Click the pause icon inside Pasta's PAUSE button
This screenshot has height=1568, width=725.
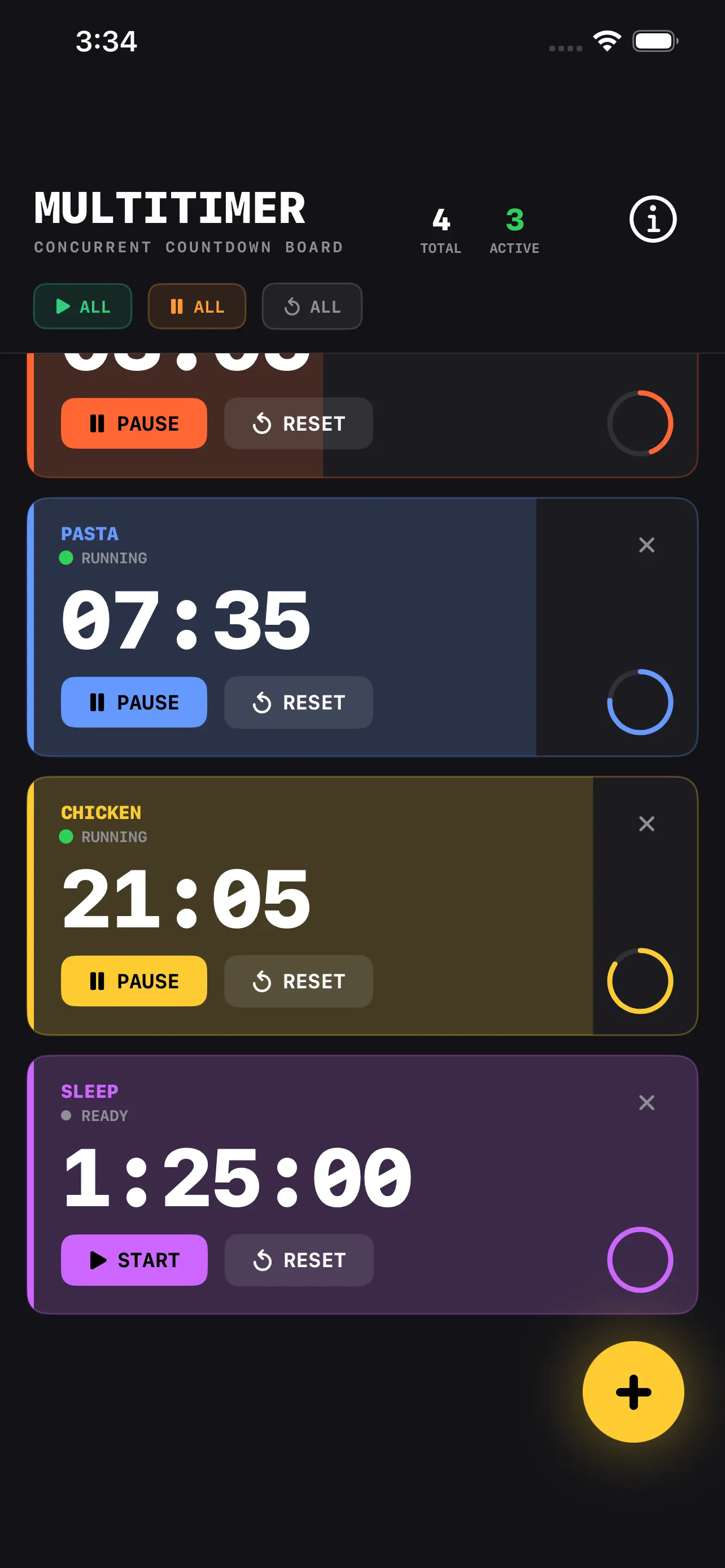click(97, 702)
